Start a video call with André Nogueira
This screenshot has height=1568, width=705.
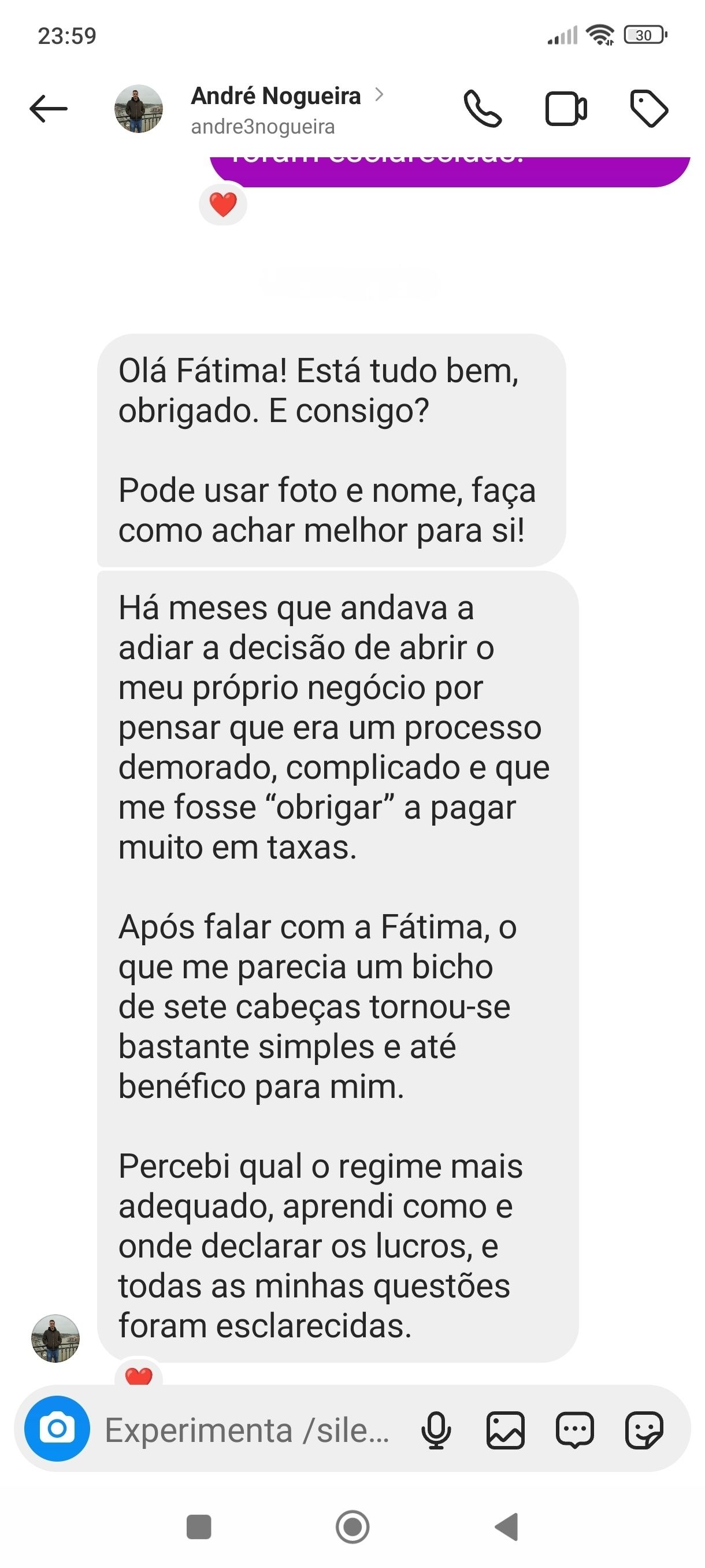(566, 110)
